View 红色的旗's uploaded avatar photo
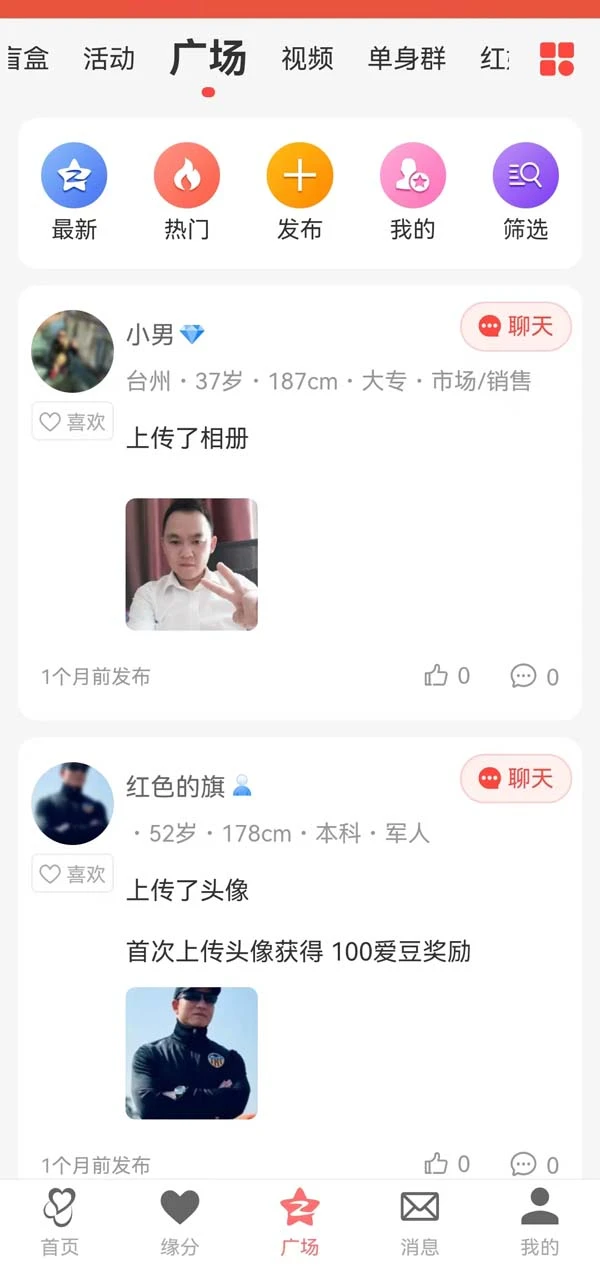Image resolution: width=600 pixels, height=1270 pixels. coord(192,1053)
